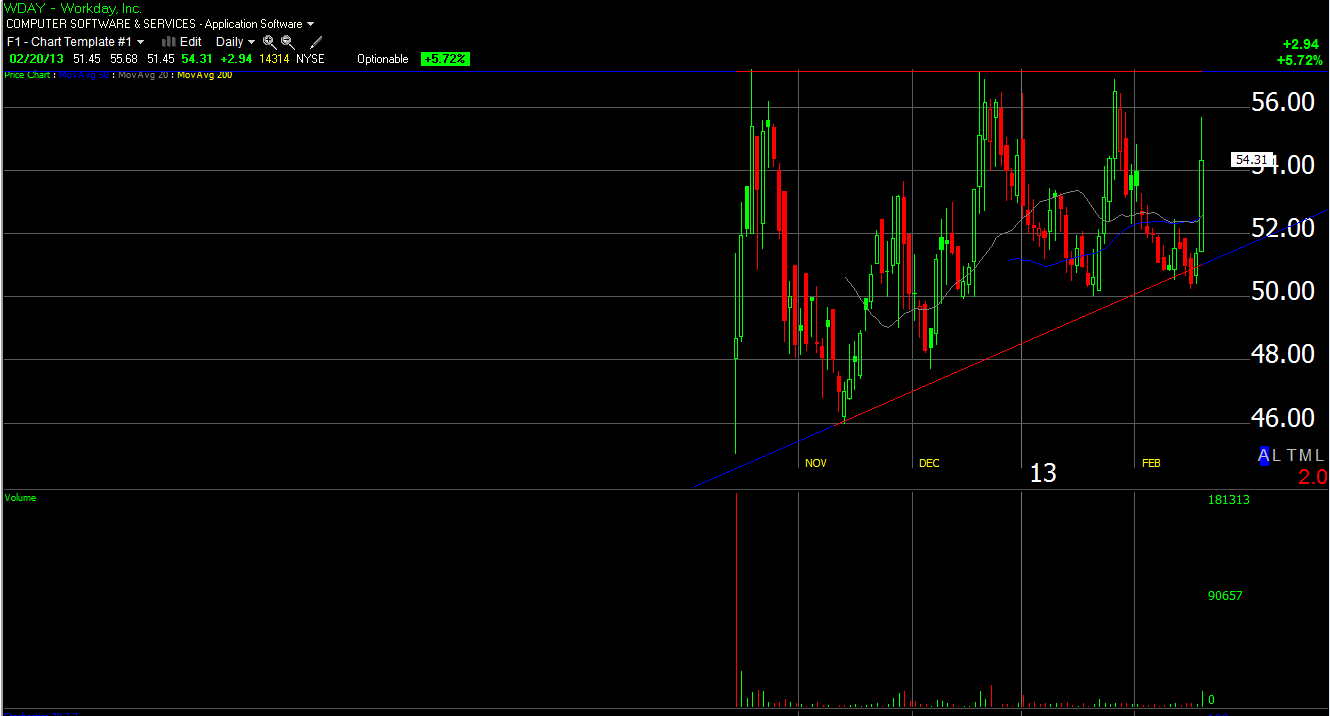Edit the MovAvg 200 indicator label
The width and height of the screenshot is (1330, 716).
[x=205, y=75]
